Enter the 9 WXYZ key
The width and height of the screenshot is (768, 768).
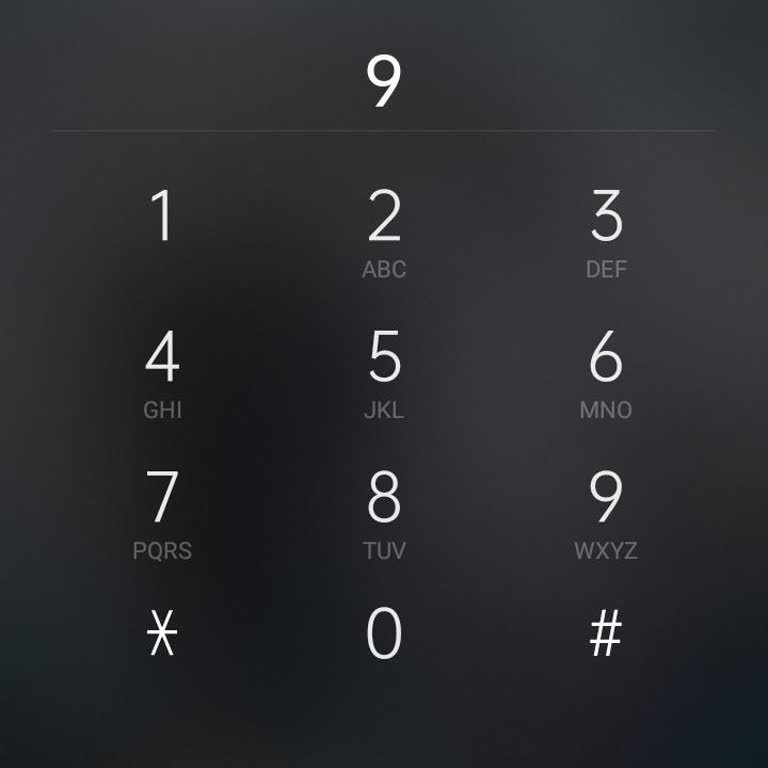(x=606, y=510)
